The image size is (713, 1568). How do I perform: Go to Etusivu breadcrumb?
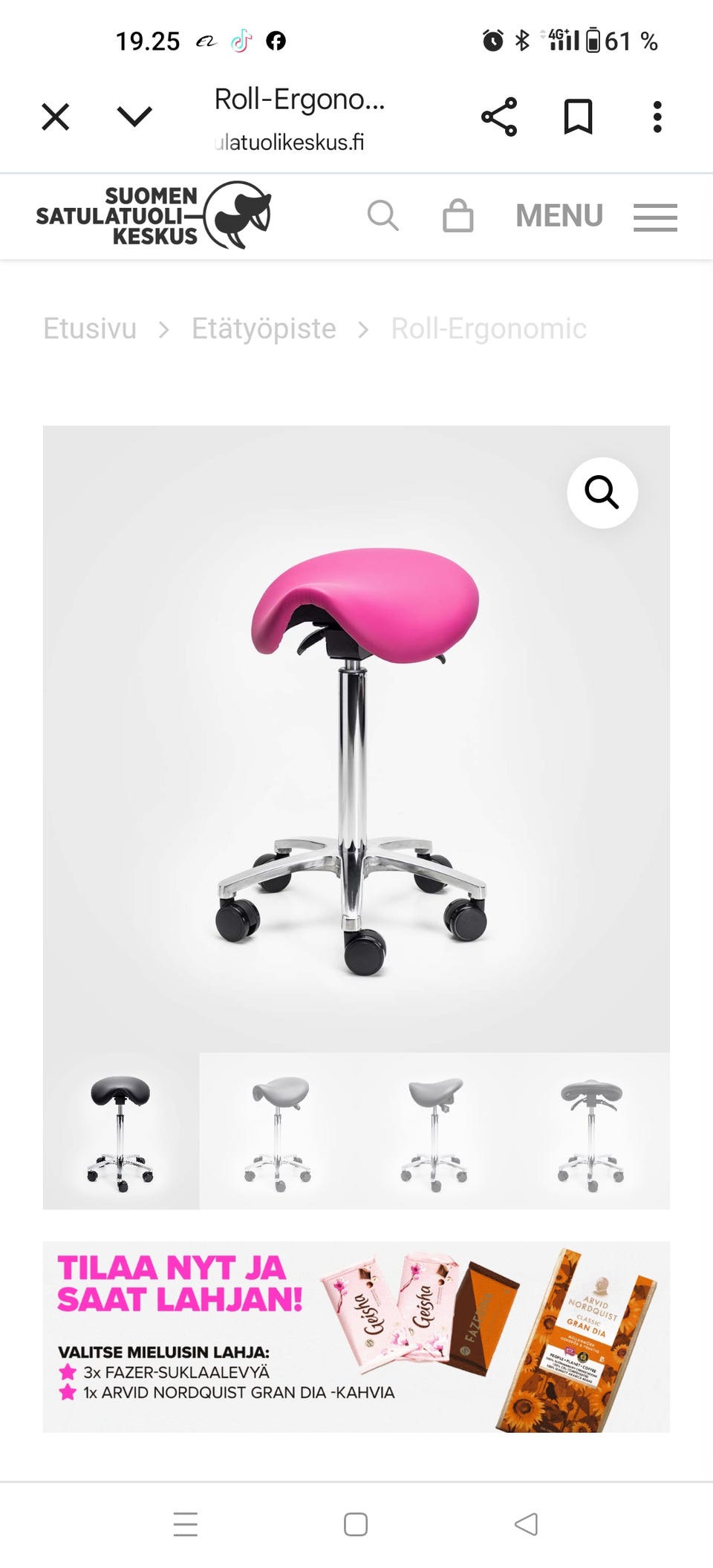(90, 328)
